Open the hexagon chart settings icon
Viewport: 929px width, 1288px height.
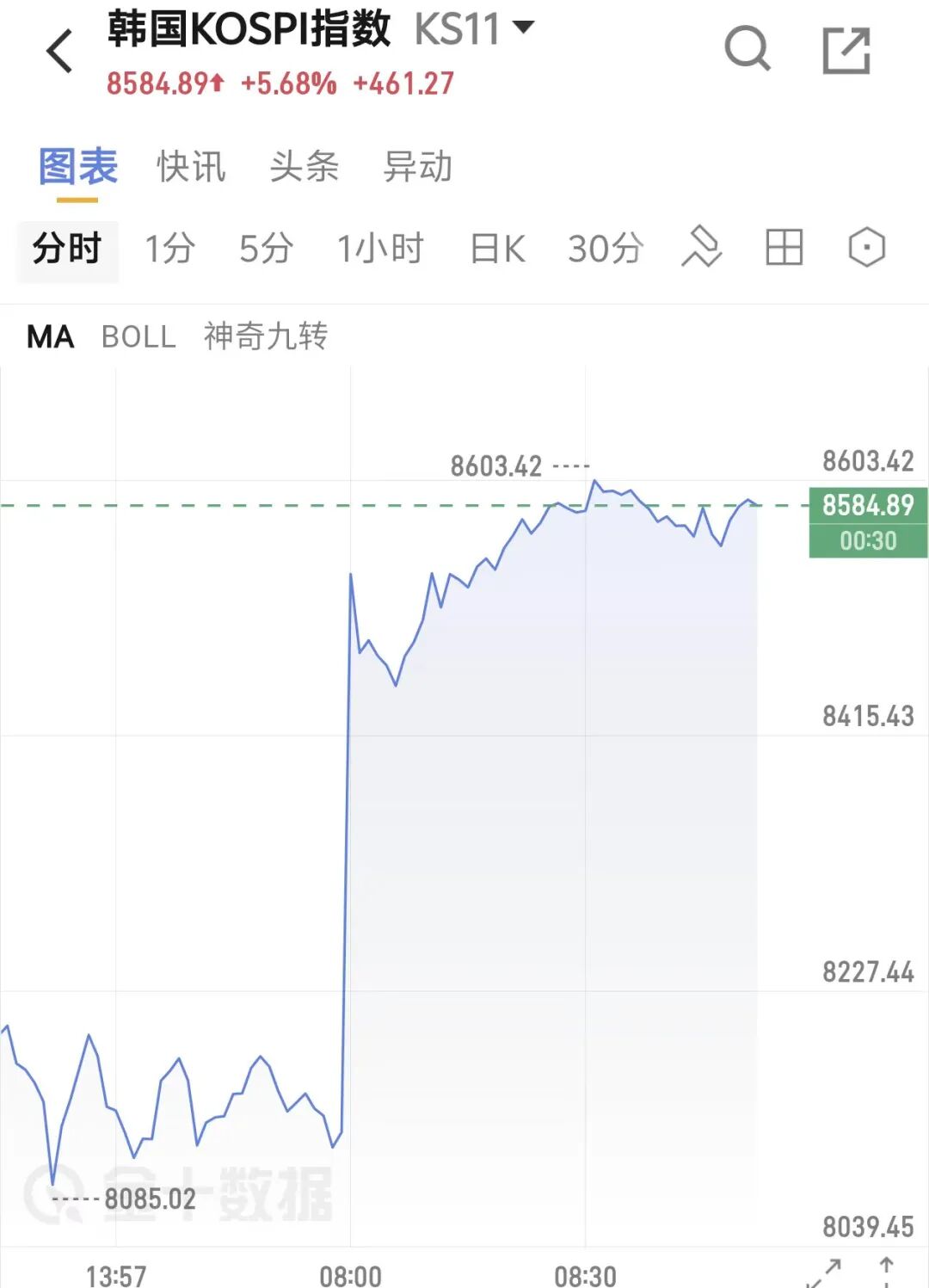point(866,248)
